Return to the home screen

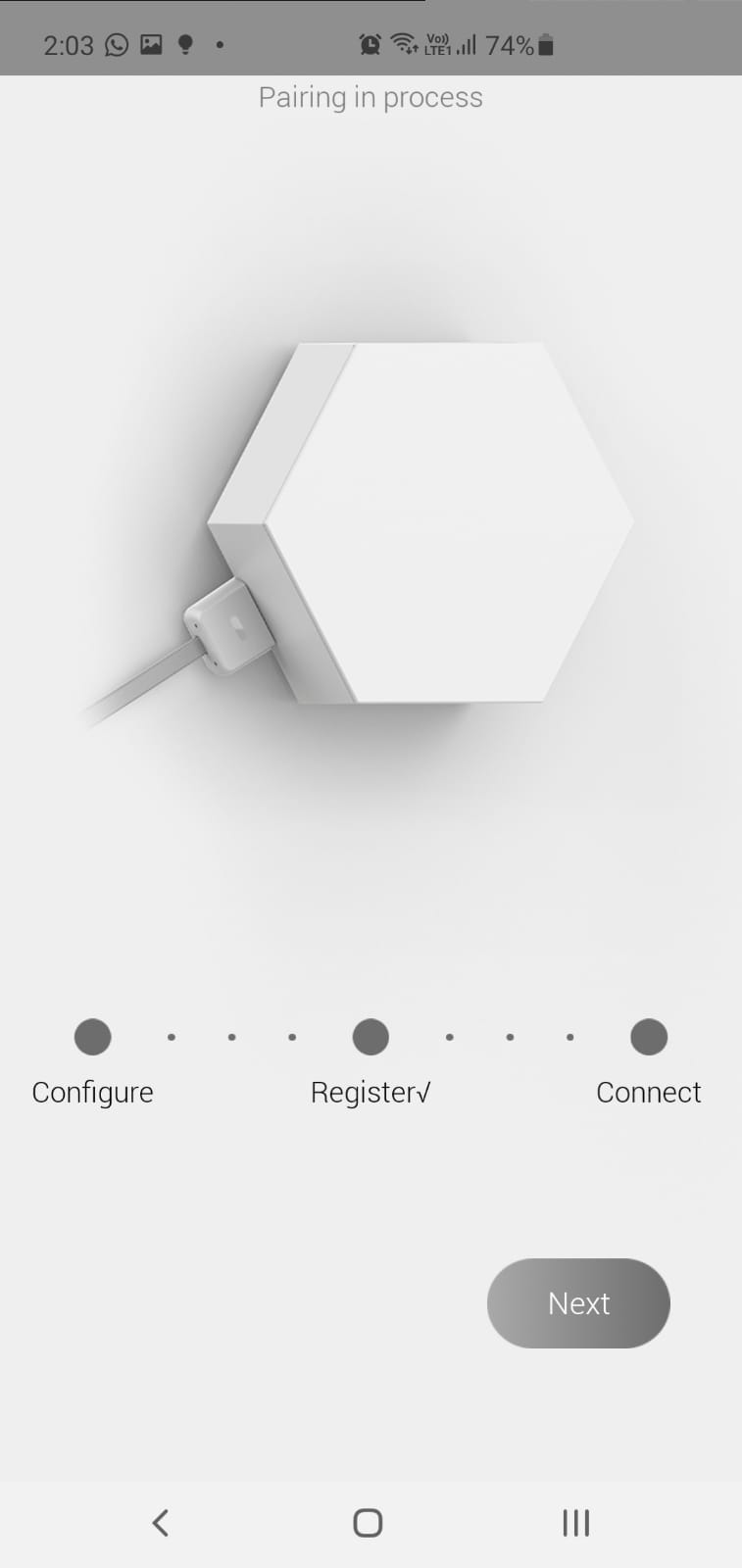[x=368, y=1522]
